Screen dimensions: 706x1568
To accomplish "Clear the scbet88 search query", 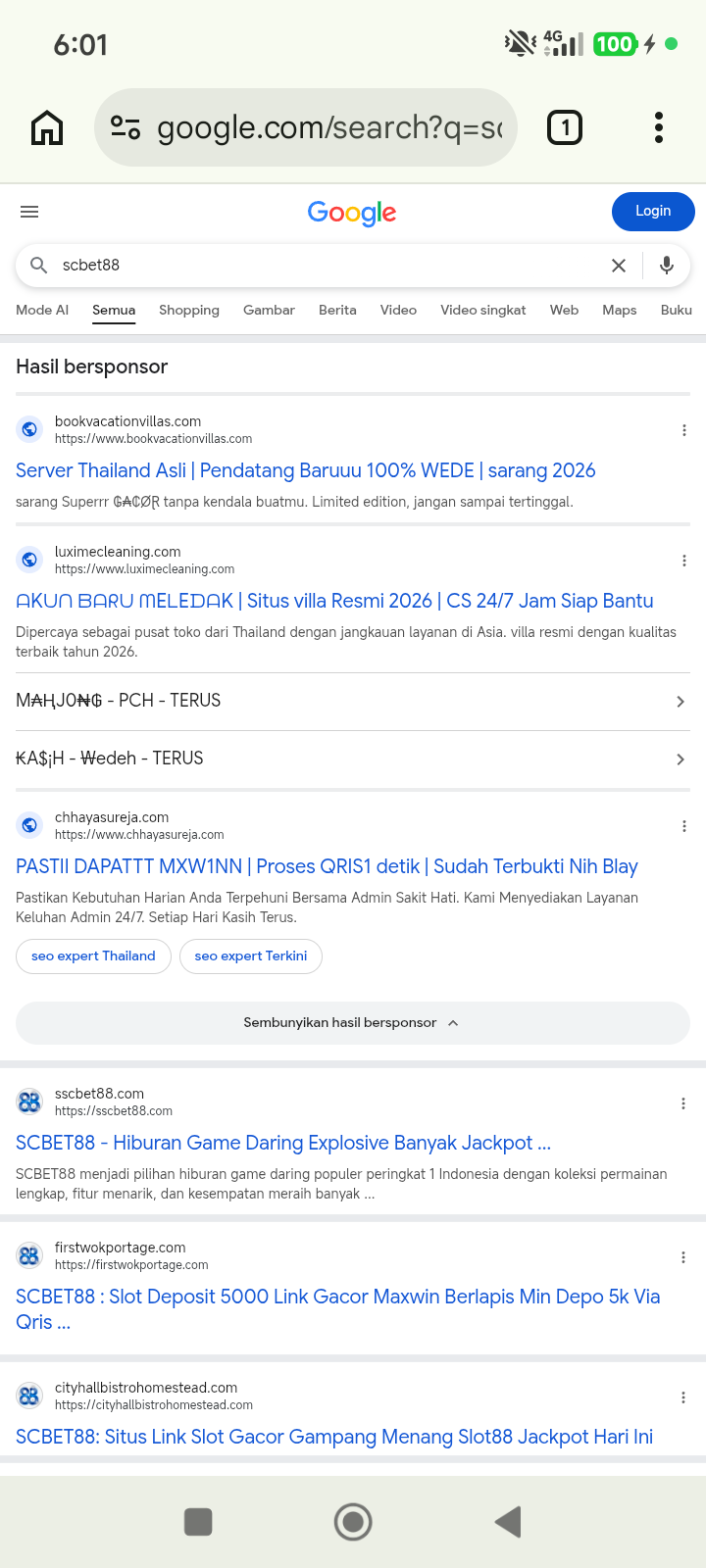I will tap(619, 266).
